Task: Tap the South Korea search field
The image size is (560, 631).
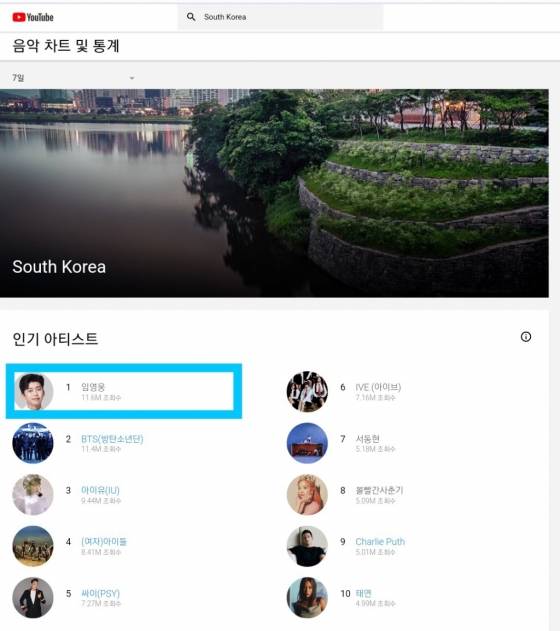Action: 280,17
